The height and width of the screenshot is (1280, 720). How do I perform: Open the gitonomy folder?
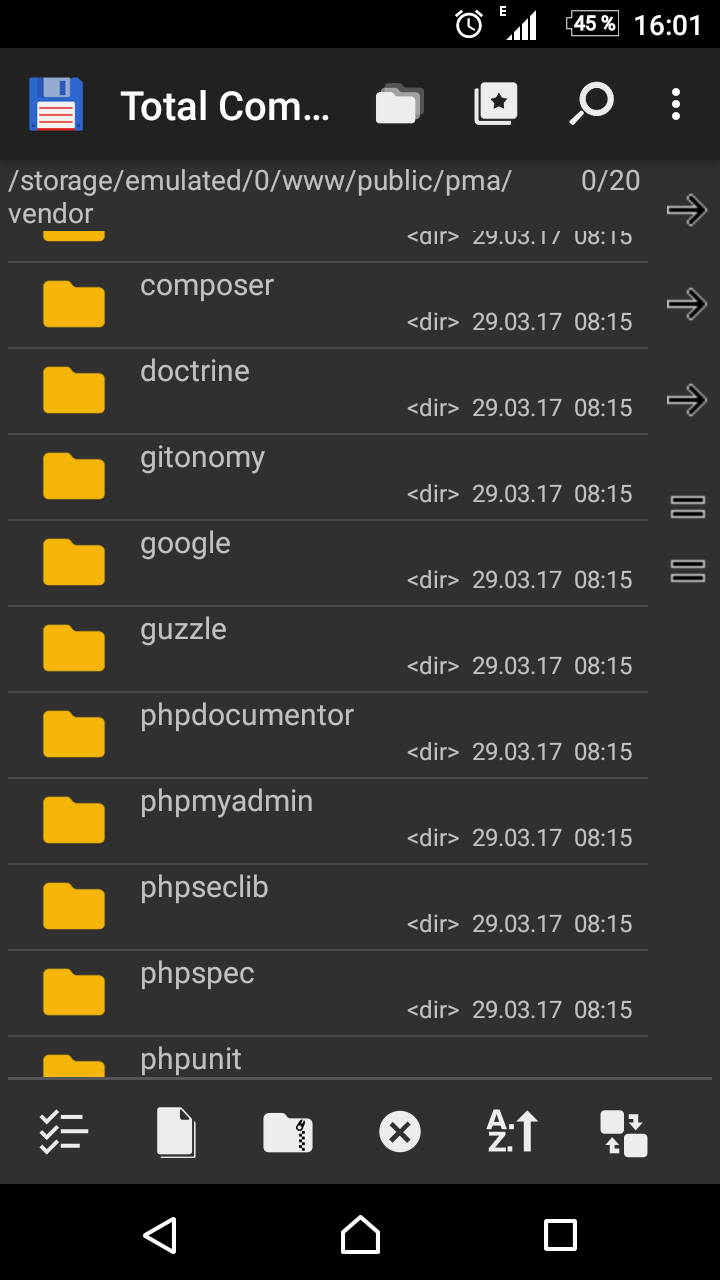click(x=202, y=458)
